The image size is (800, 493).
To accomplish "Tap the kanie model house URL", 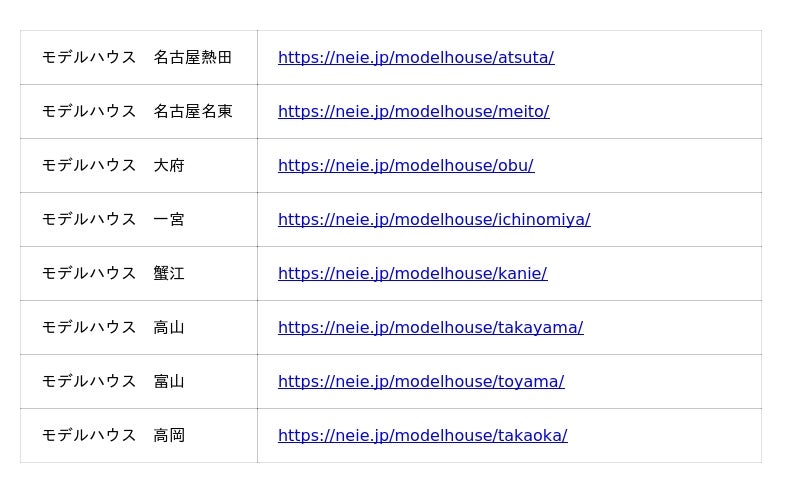I will coord(412,274).
